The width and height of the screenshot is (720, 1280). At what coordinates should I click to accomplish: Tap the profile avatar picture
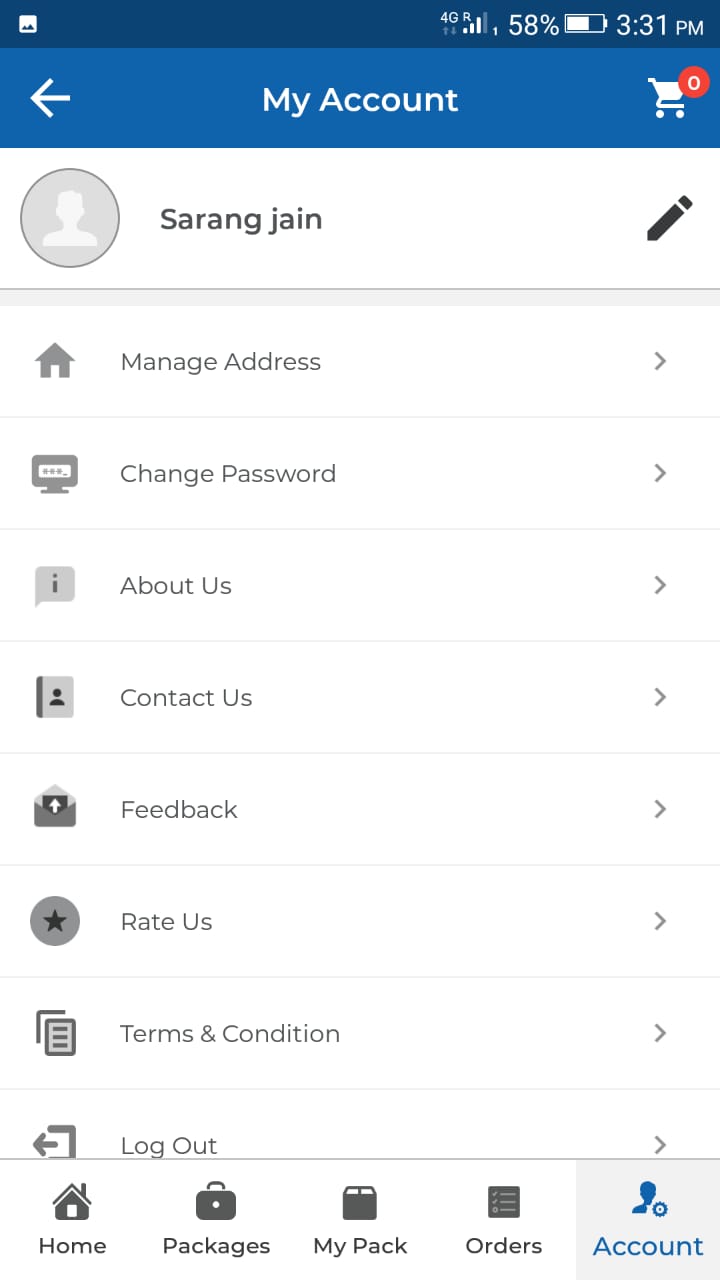pos(70,218)
